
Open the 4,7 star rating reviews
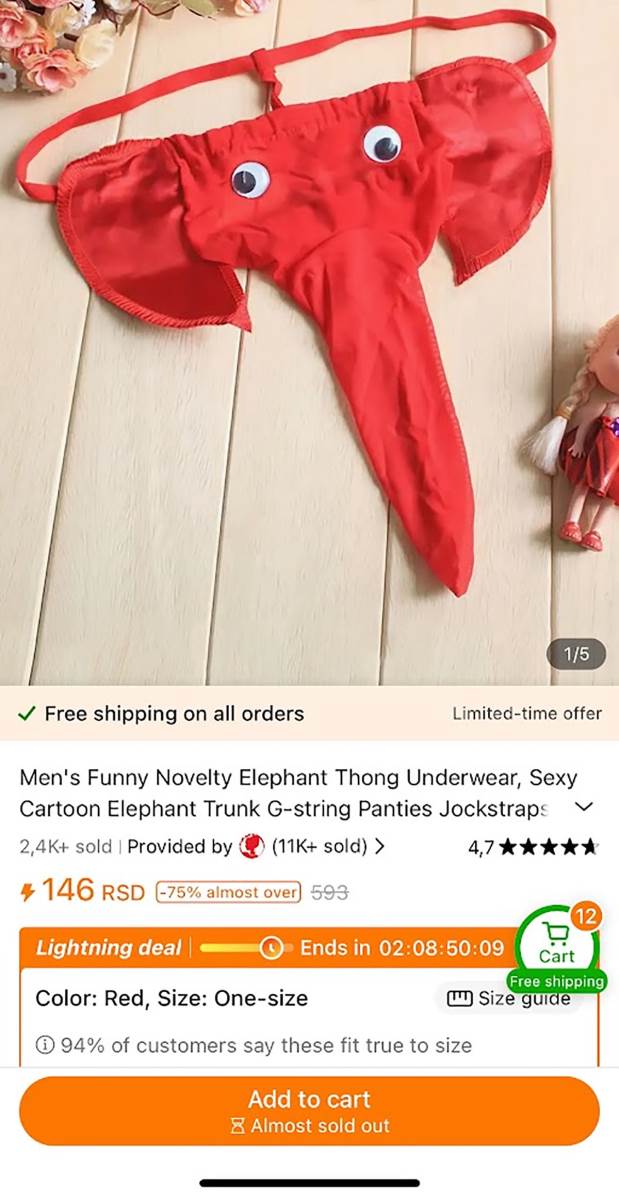[533, 848]
